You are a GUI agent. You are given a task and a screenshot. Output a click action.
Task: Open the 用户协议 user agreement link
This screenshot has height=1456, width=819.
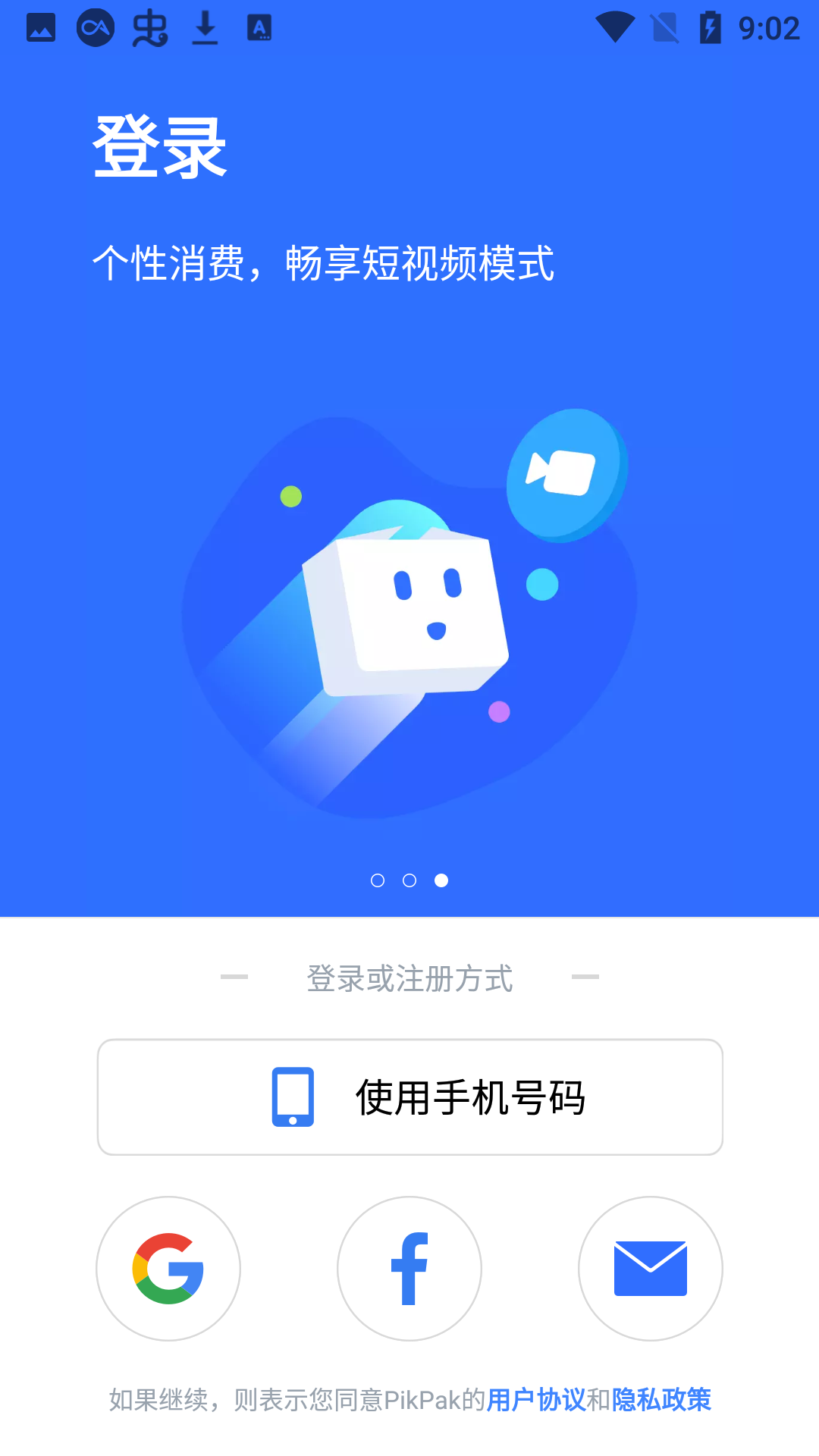(x=535, y=1402)
